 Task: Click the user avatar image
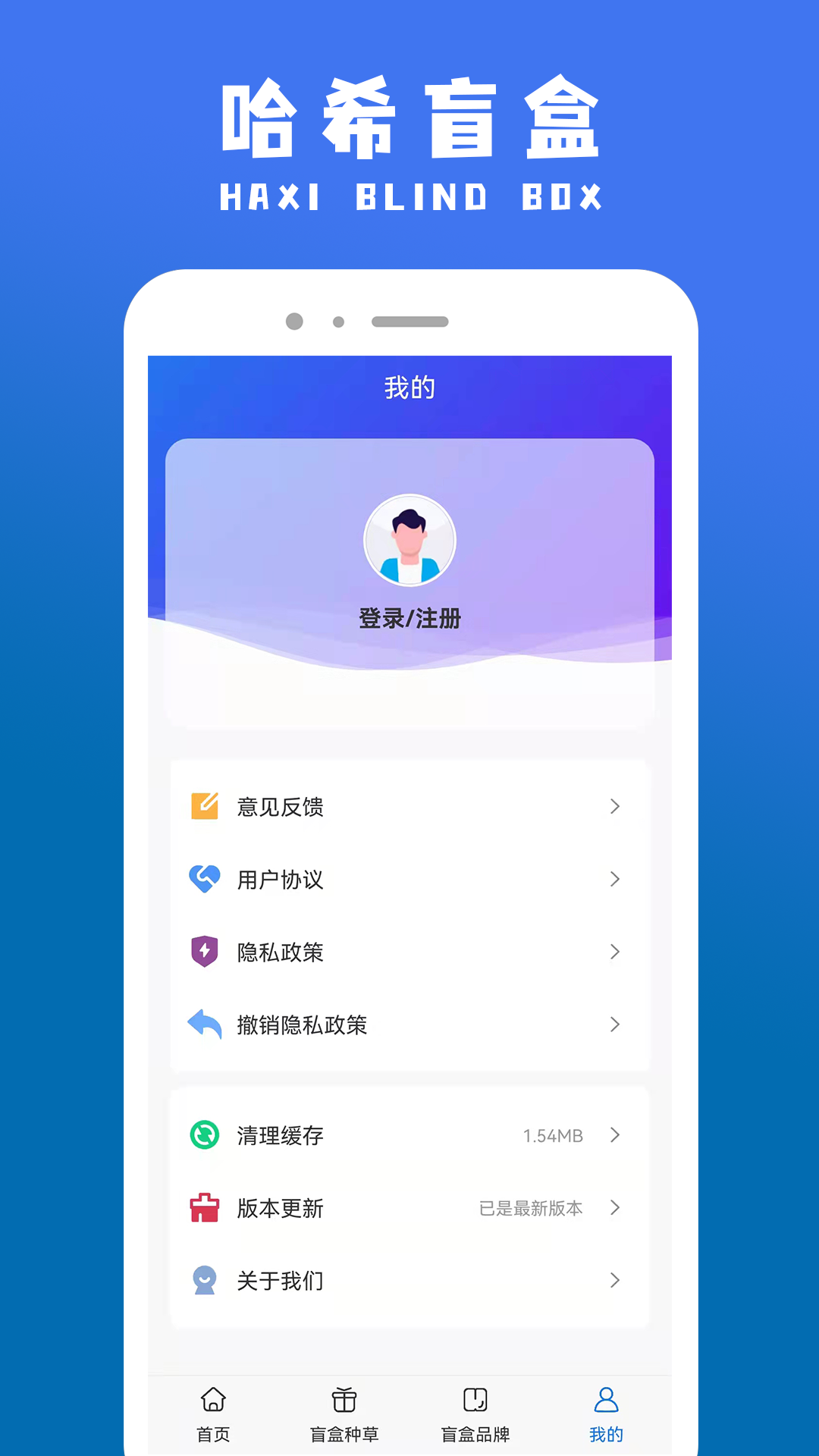coord(409,540)
